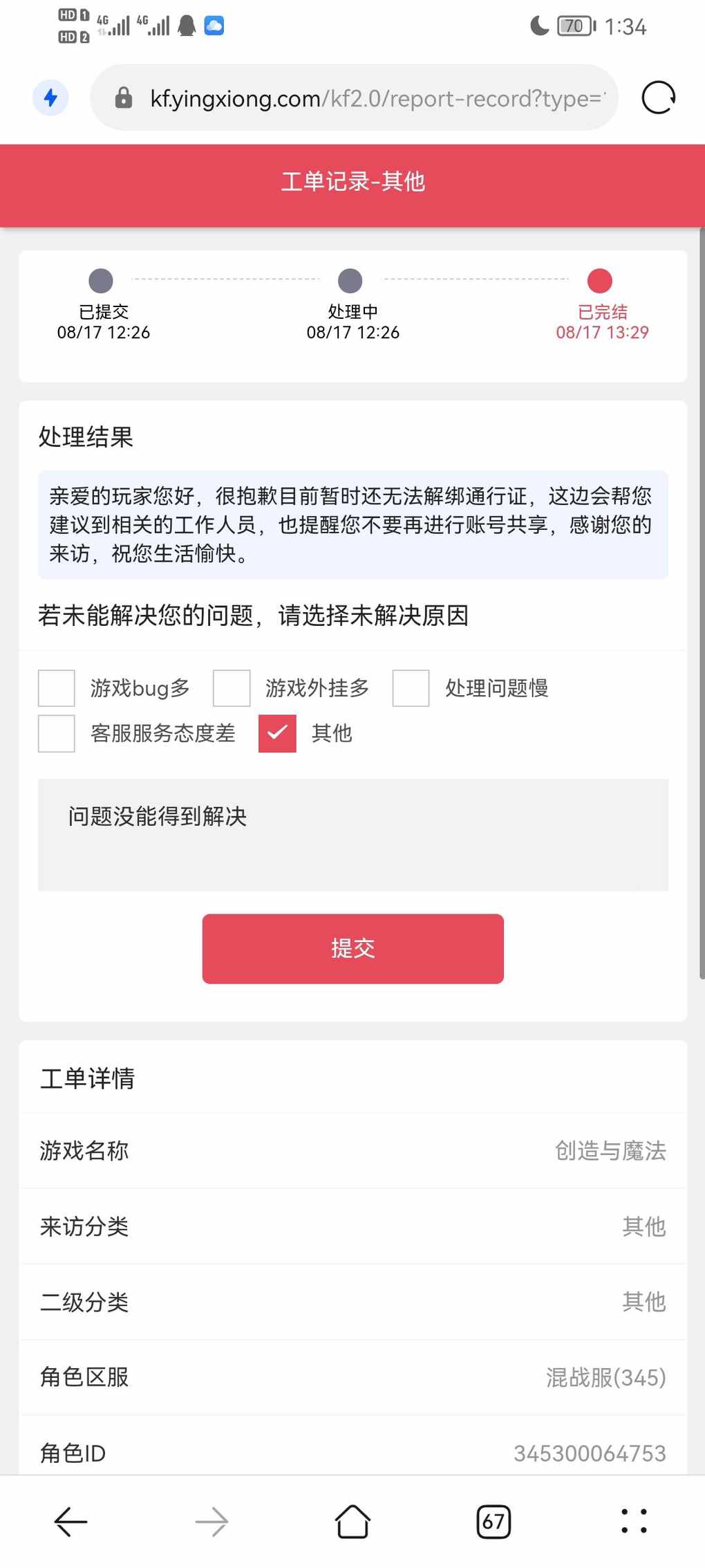
Task: Go back with the browser back arrow
Action: pos(70,1522)
